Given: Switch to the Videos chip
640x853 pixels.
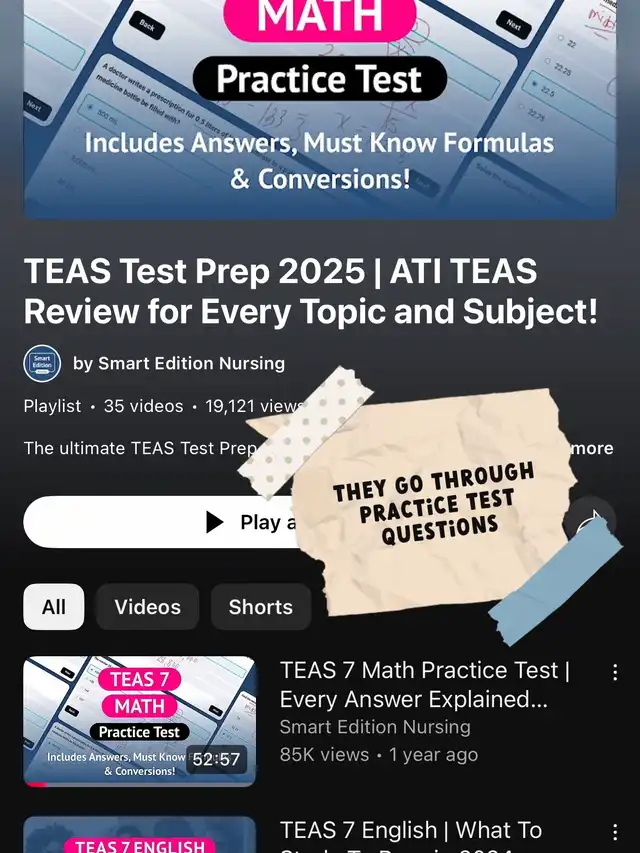Looking at the screenshot, I should pyautogui.click(x=147, y=607).
